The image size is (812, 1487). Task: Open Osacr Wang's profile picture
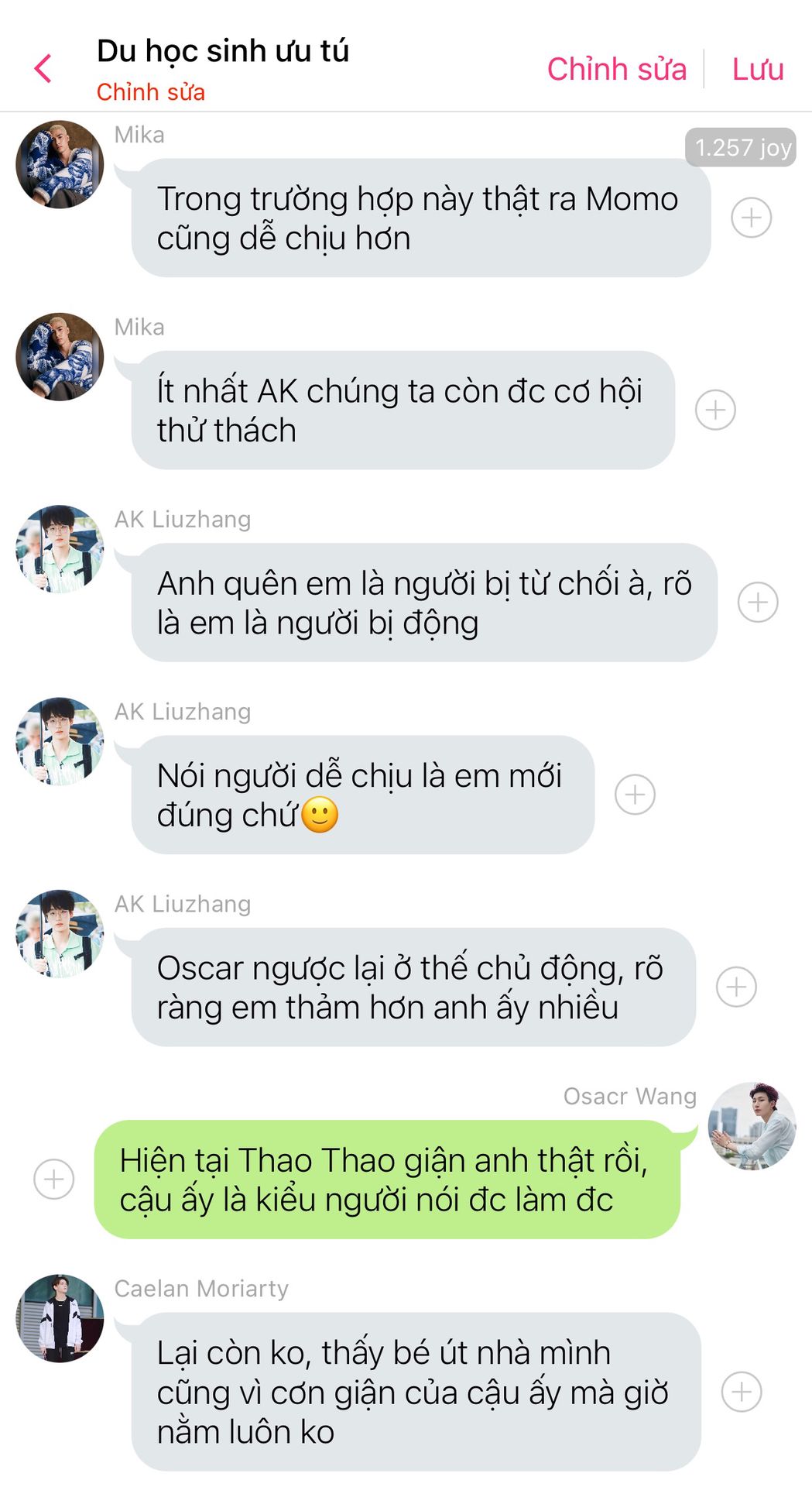click(752, 1126)
